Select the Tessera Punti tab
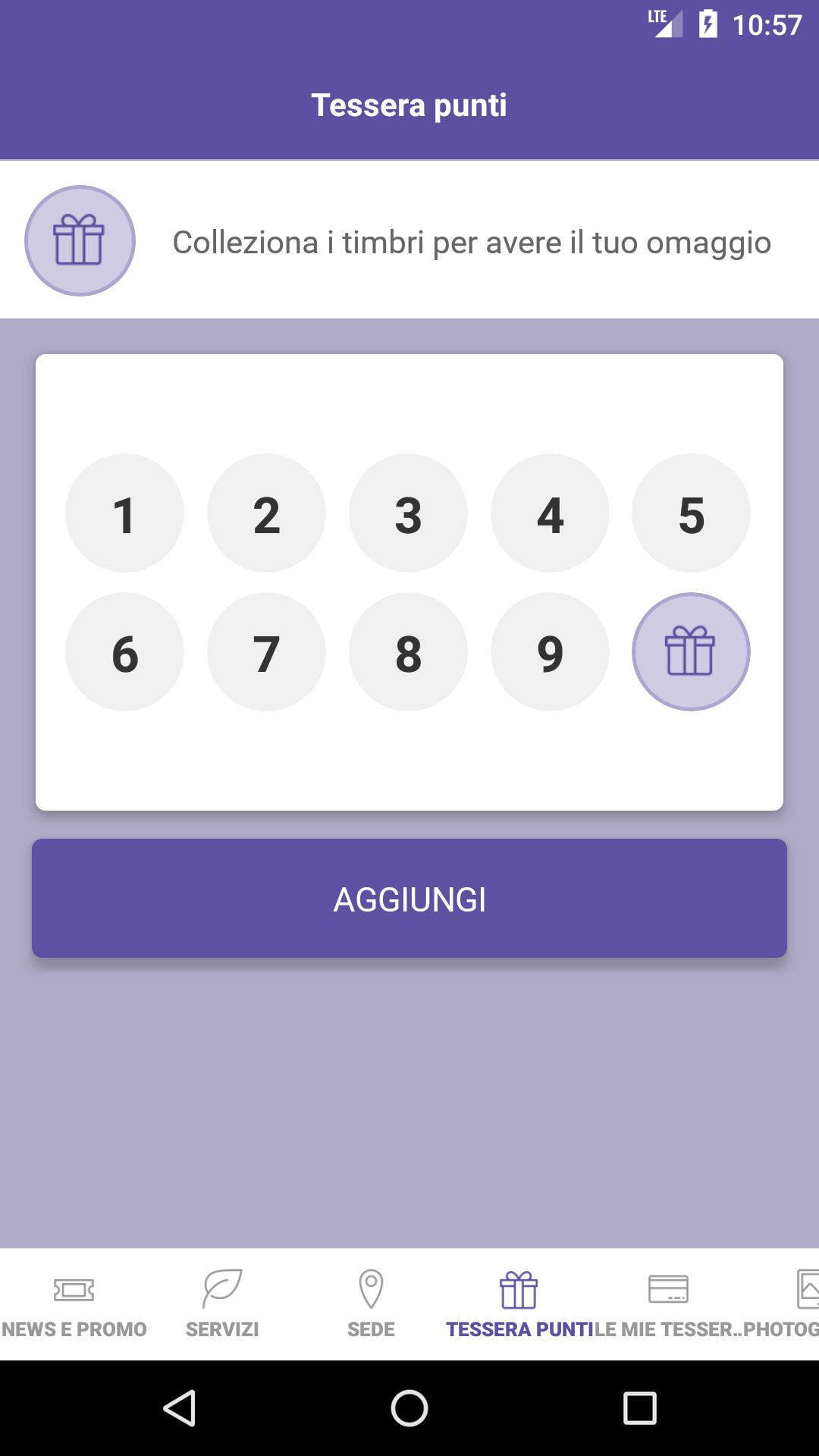The height and width of the screenshot is (1456, 819). pyautogui.click(x=519, y=1304)
